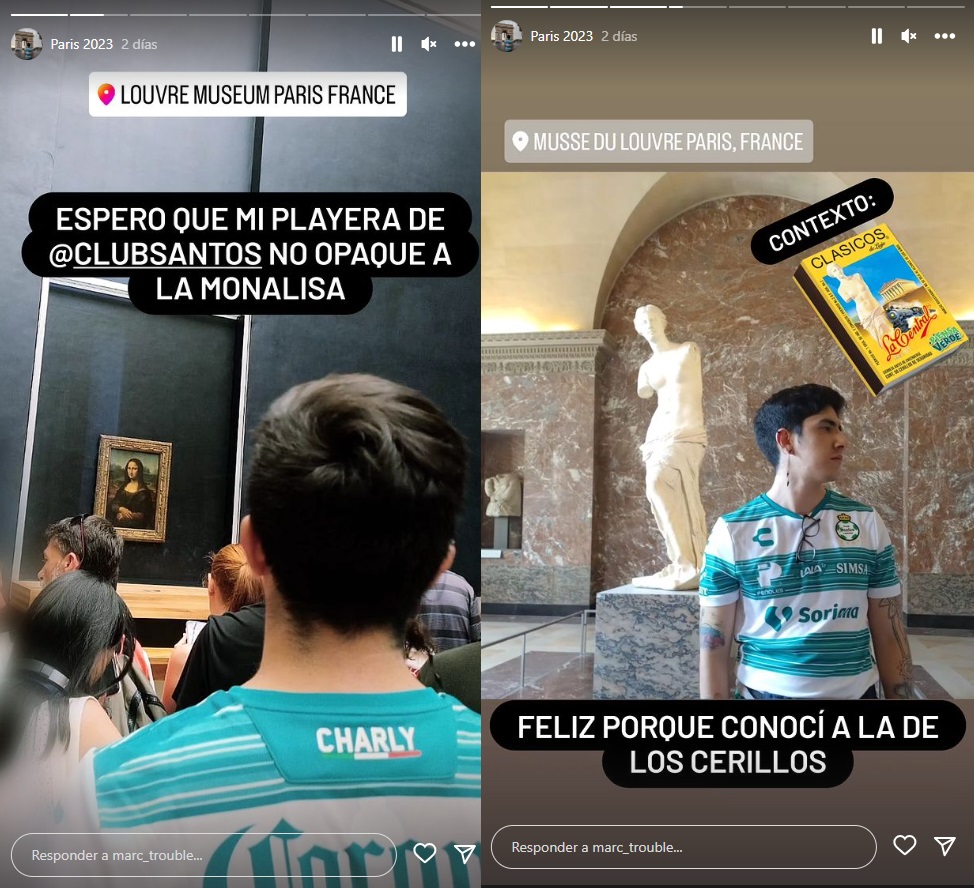The height and width of the screenshot is (888, 974).
Task: Unmute the Venus de Milo story audio
Action: 909,36
